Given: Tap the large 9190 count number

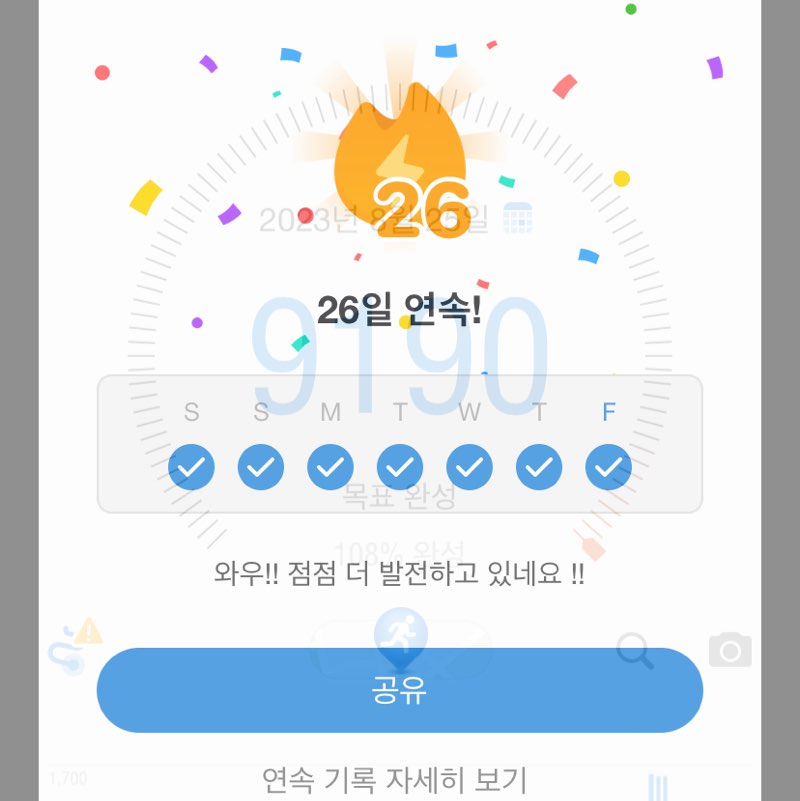Looking at the screenshot, I should (x=400, y=355).
